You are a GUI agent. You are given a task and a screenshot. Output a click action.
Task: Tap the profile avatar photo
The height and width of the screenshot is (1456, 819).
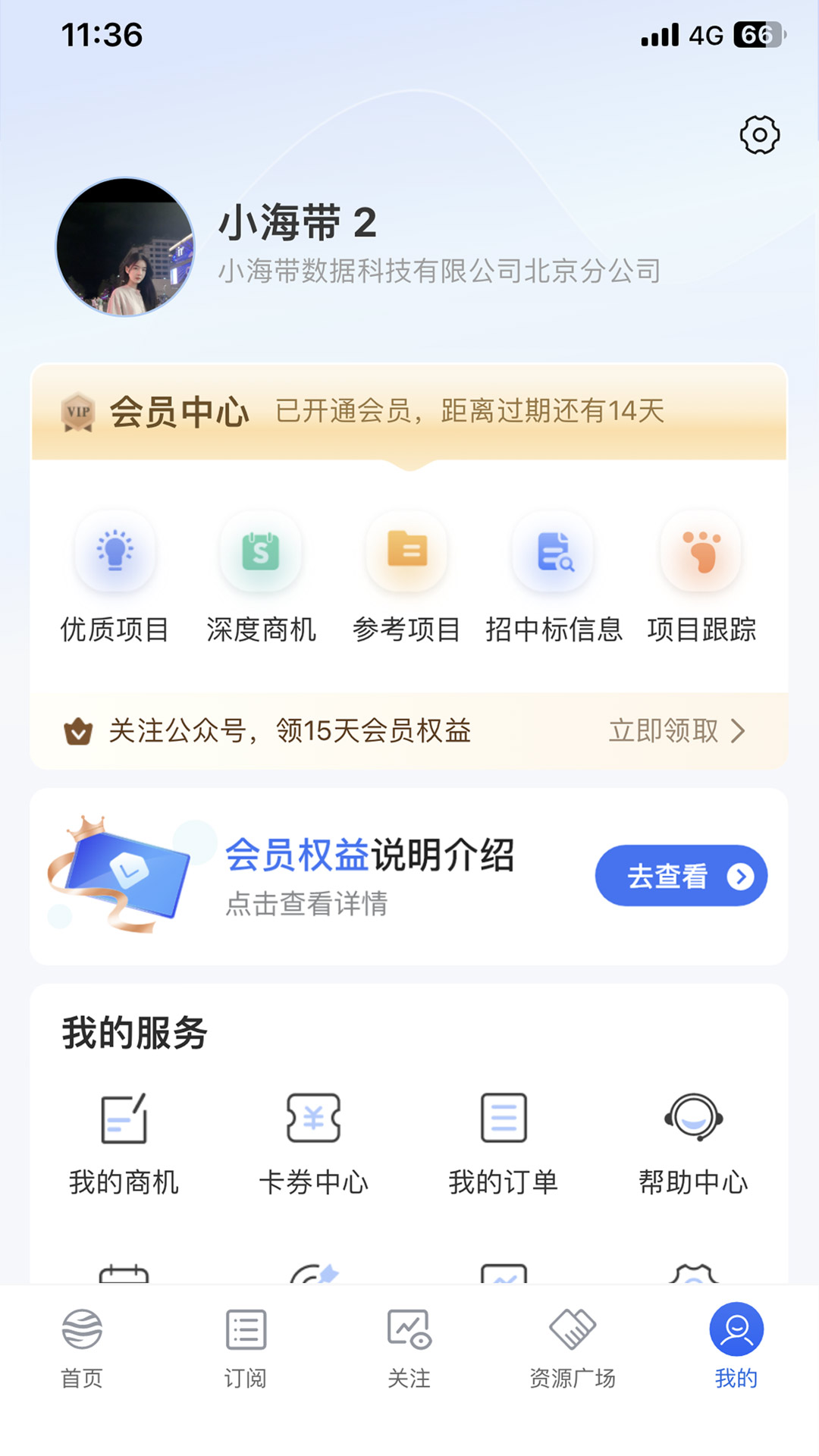tap(125, 247)
